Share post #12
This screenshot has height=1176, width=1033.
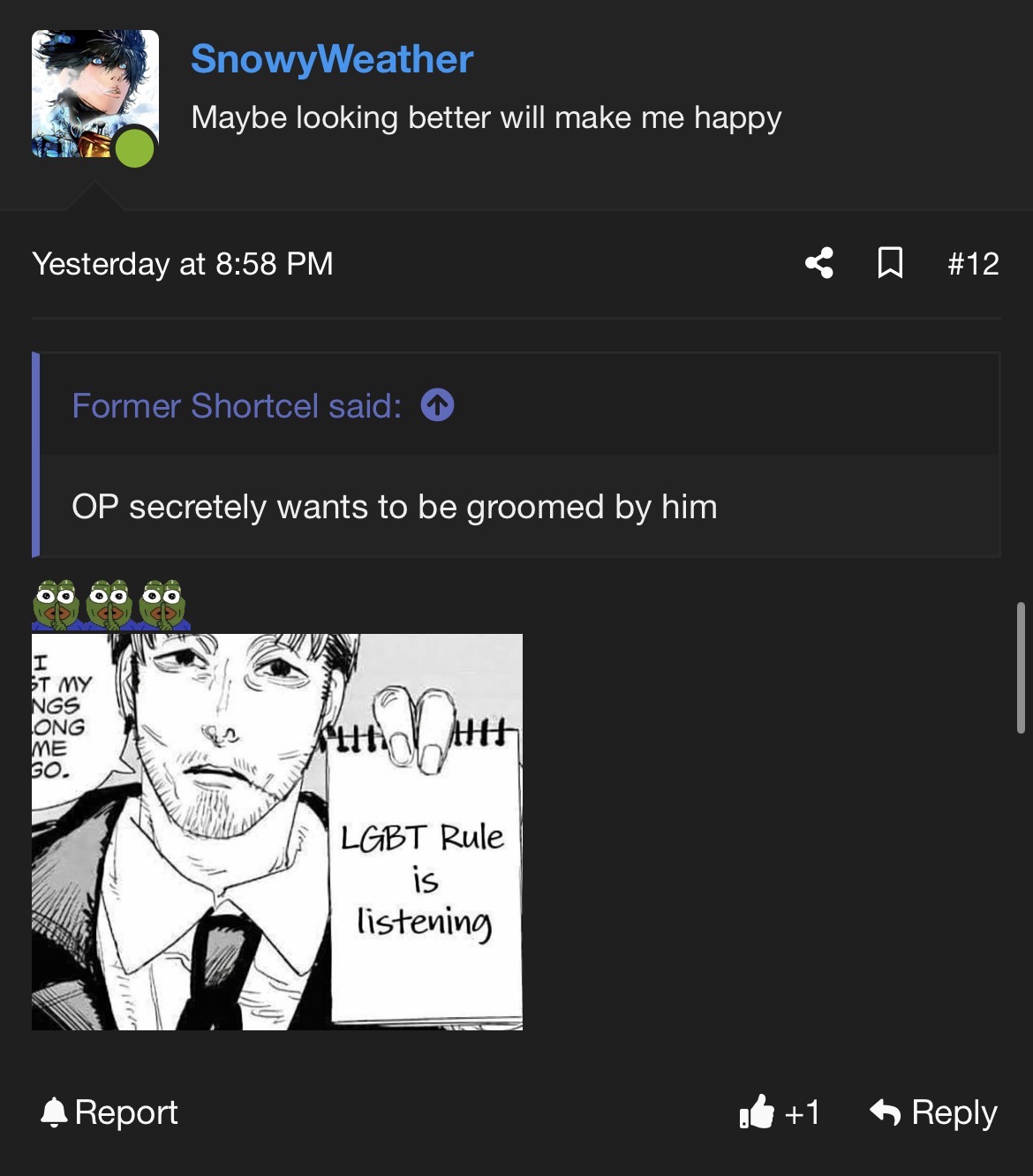click(x=818, y=263)
